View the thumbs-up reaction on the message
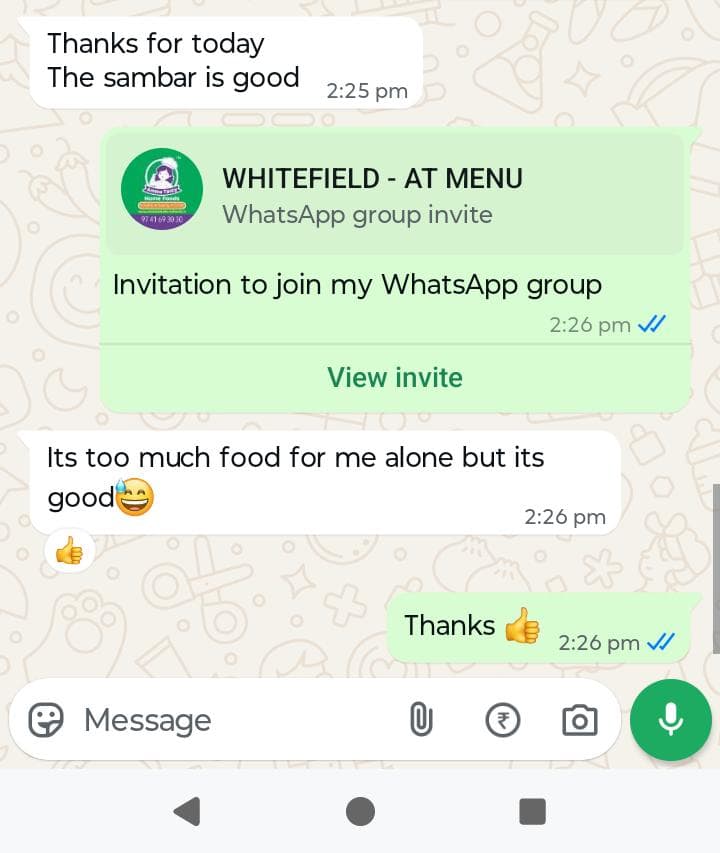This screenshot has height=853, width=720. pyautogui.click(x=69, y=551)
